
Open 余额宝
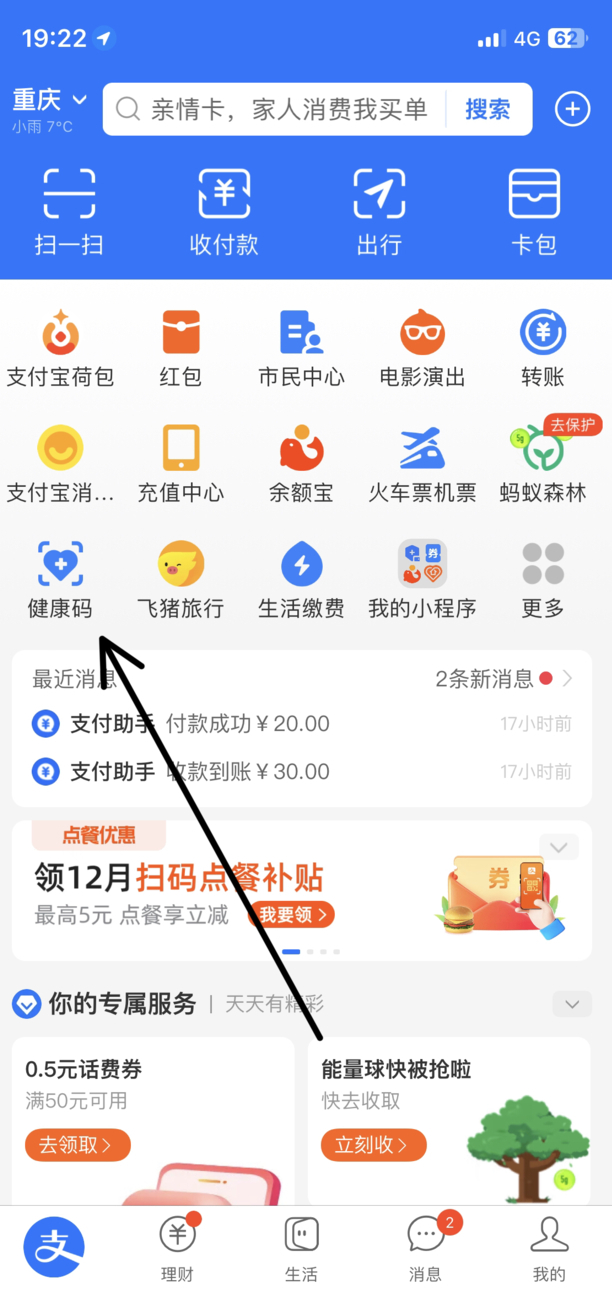301,463
